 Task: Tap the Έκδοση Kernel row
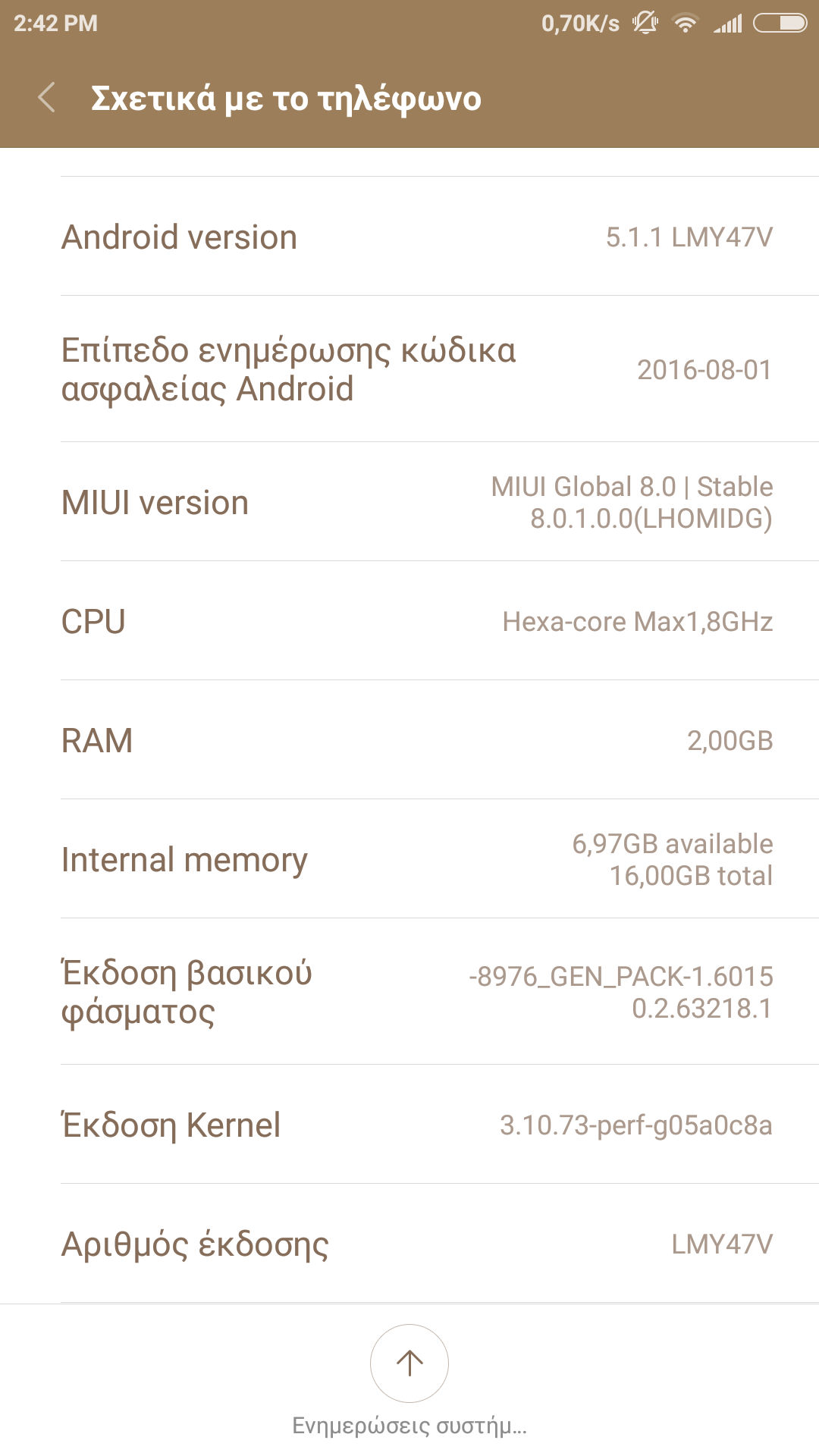coord(409,1125)
